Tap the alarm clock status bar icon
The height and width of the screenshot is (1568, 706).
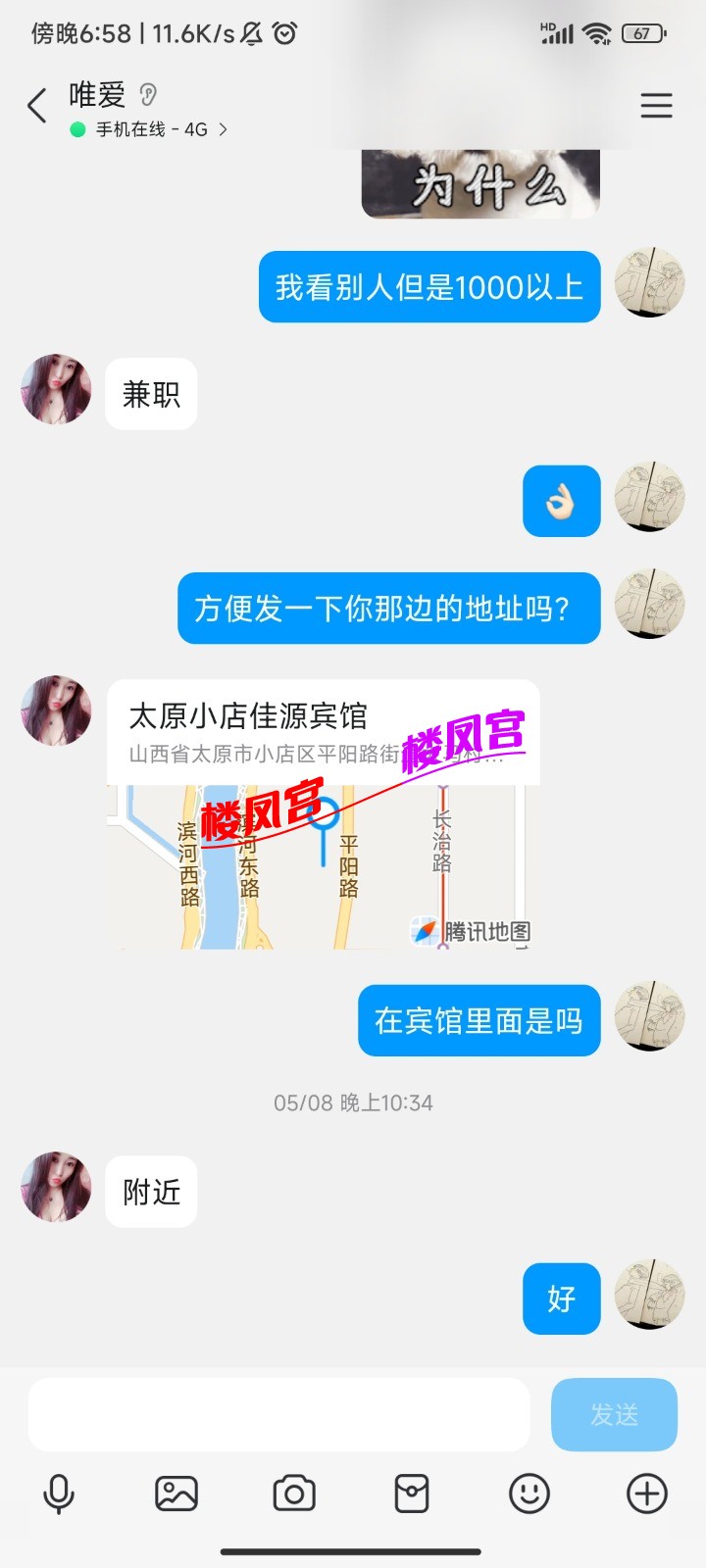tap(284, 32)
